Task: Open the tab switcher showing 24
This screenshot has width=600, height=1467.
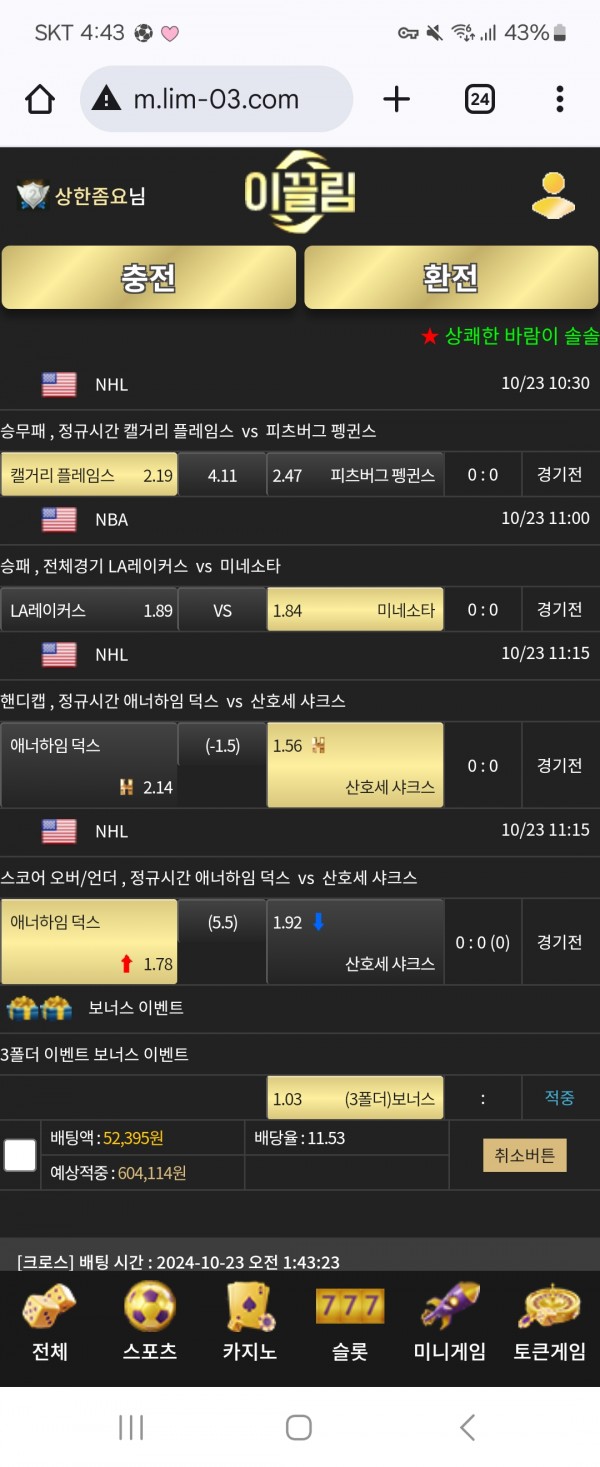Action: [480, 99]
